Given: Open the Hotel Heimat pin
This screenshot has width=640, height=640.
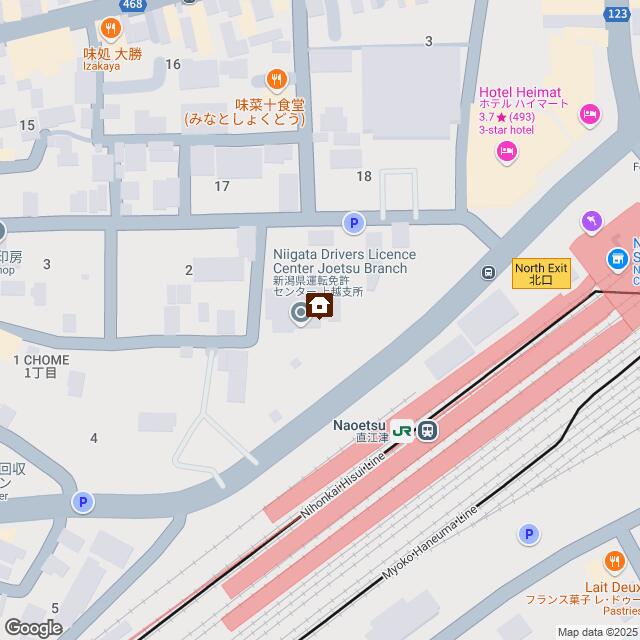Looking at the screenshot, I should click(x=589, y=117).
